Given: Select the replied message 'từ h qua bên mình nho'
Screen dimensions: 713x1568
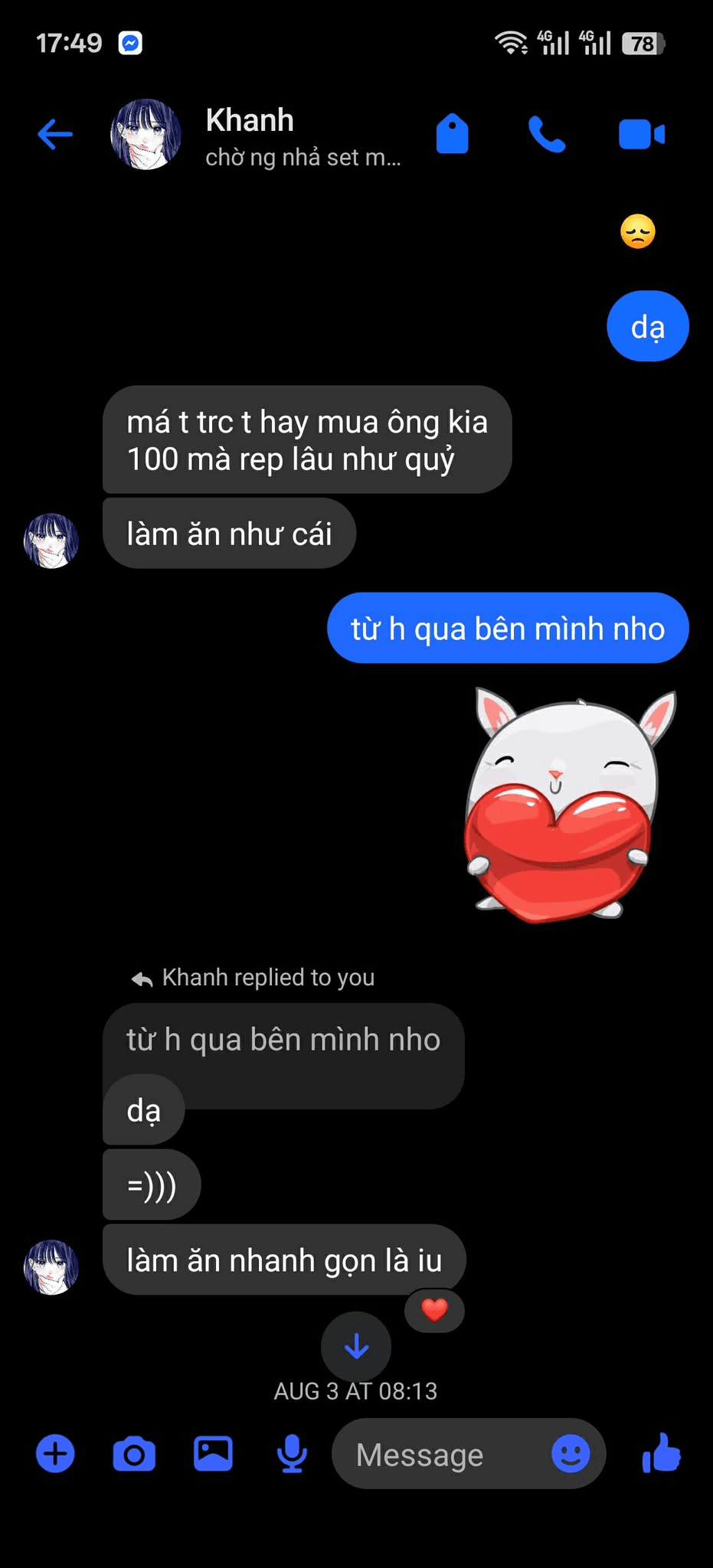Looking at the screenshot, I should (x=282, y=1040).
